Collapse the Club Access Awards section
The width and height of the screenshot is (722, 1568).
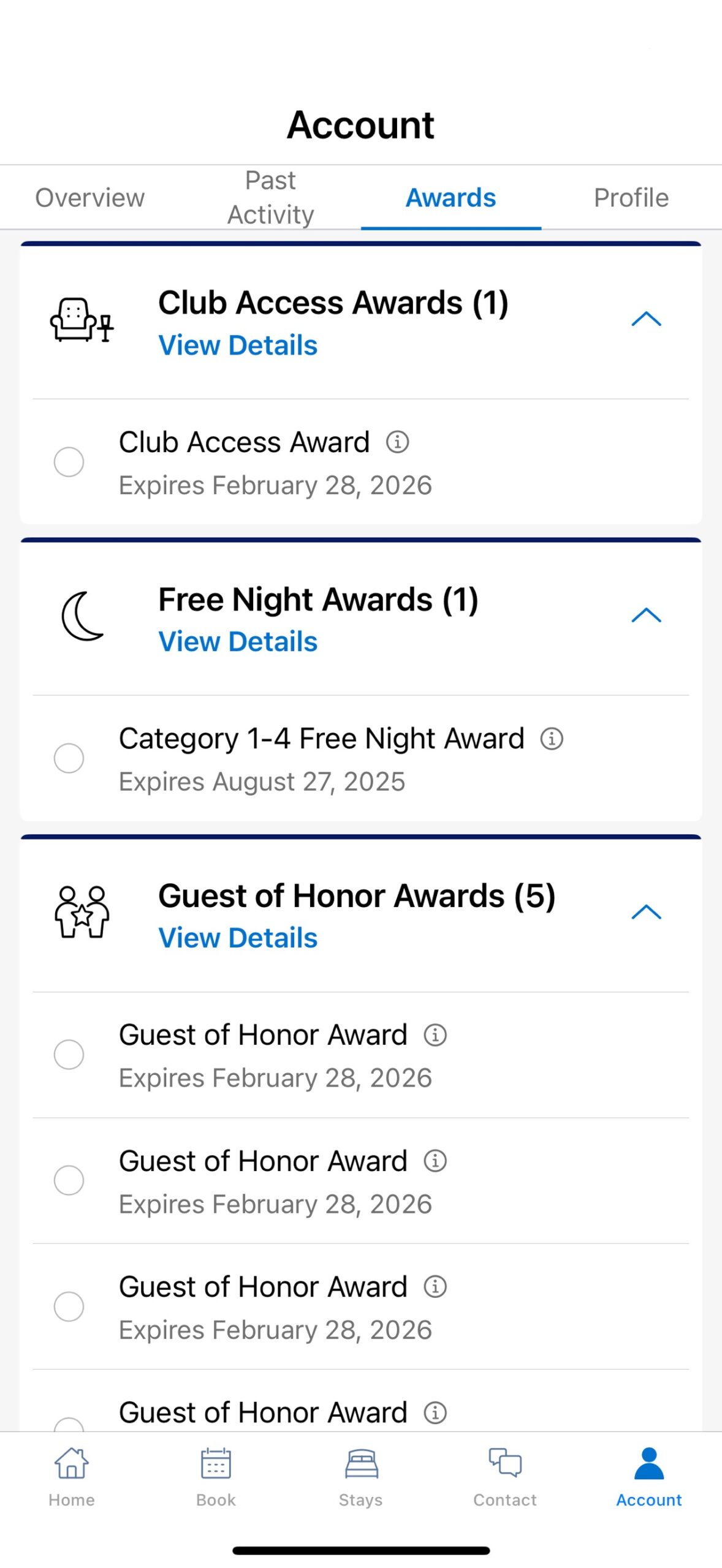click(645, 319)
